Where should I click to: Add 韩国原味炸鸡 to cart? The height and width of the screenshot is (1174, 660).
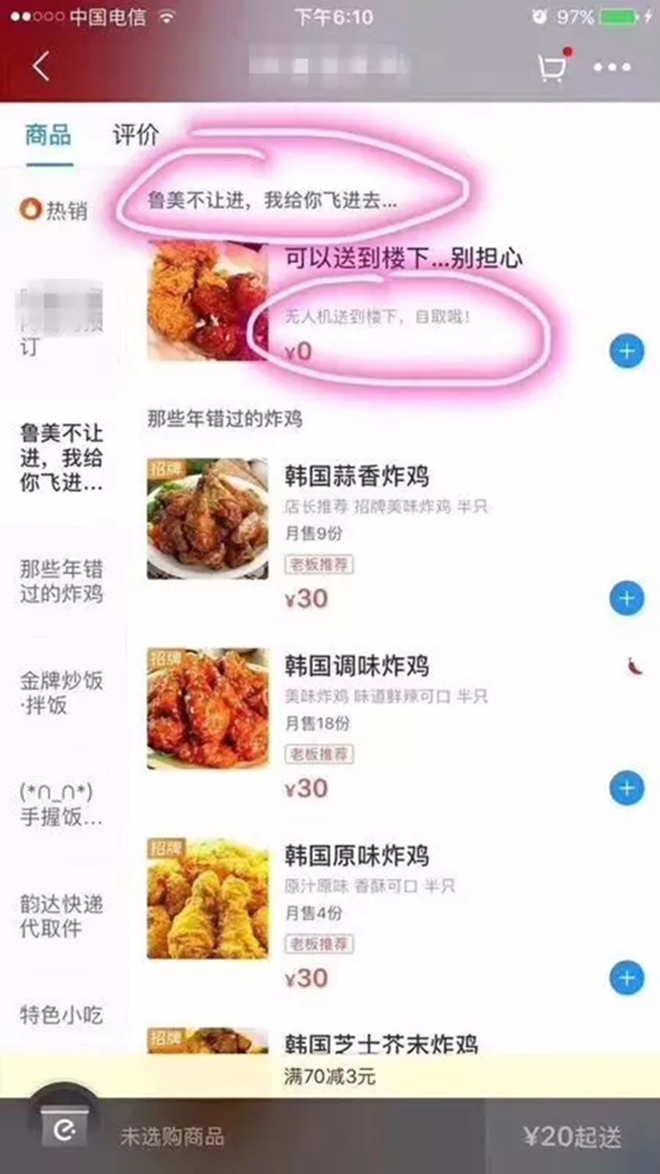tap(626, 977)
